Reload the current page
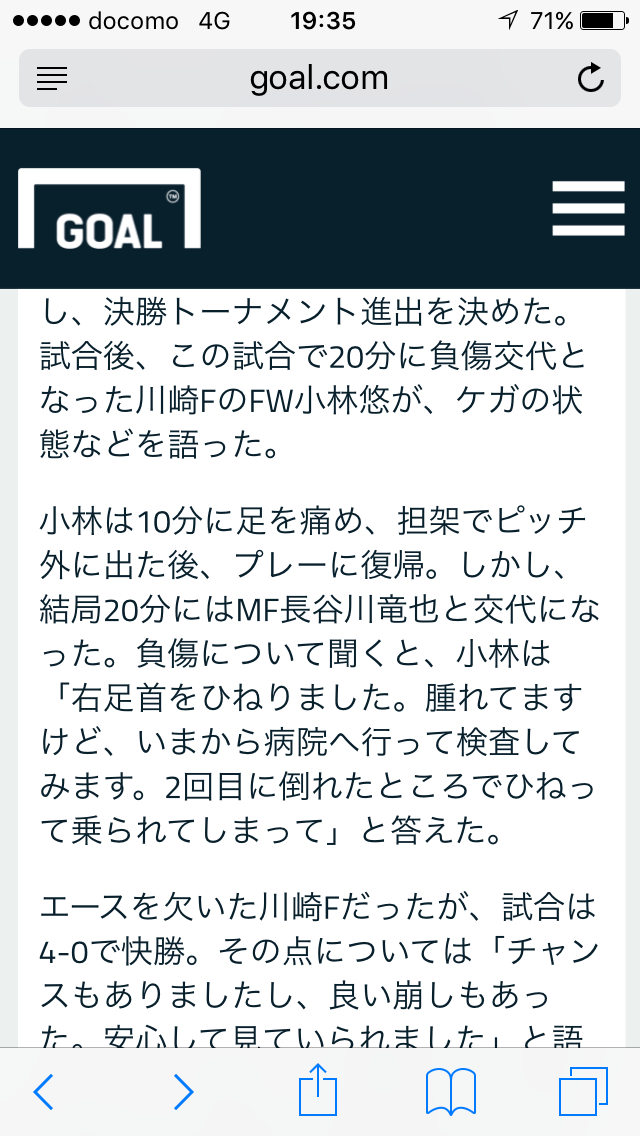This screenshot has width=640, height=1136. pos(591,78)
